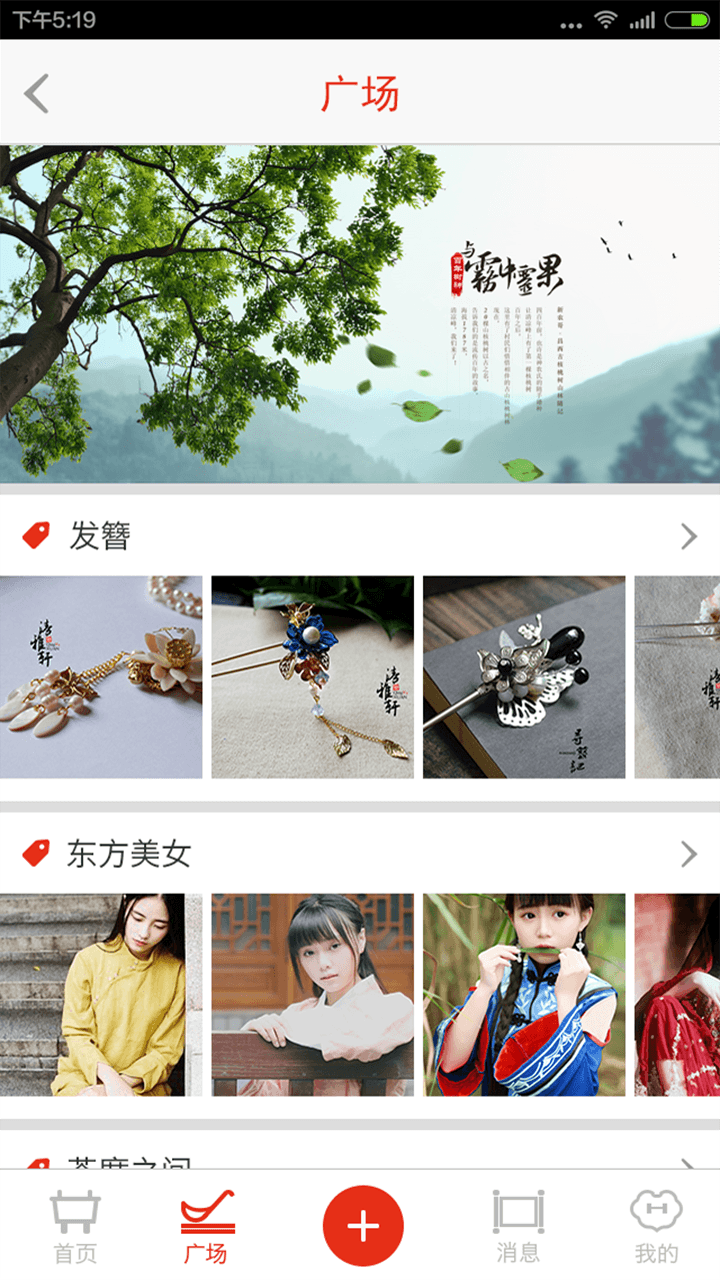
Task: Tap the red plus button
Action: click(363, 1226)
